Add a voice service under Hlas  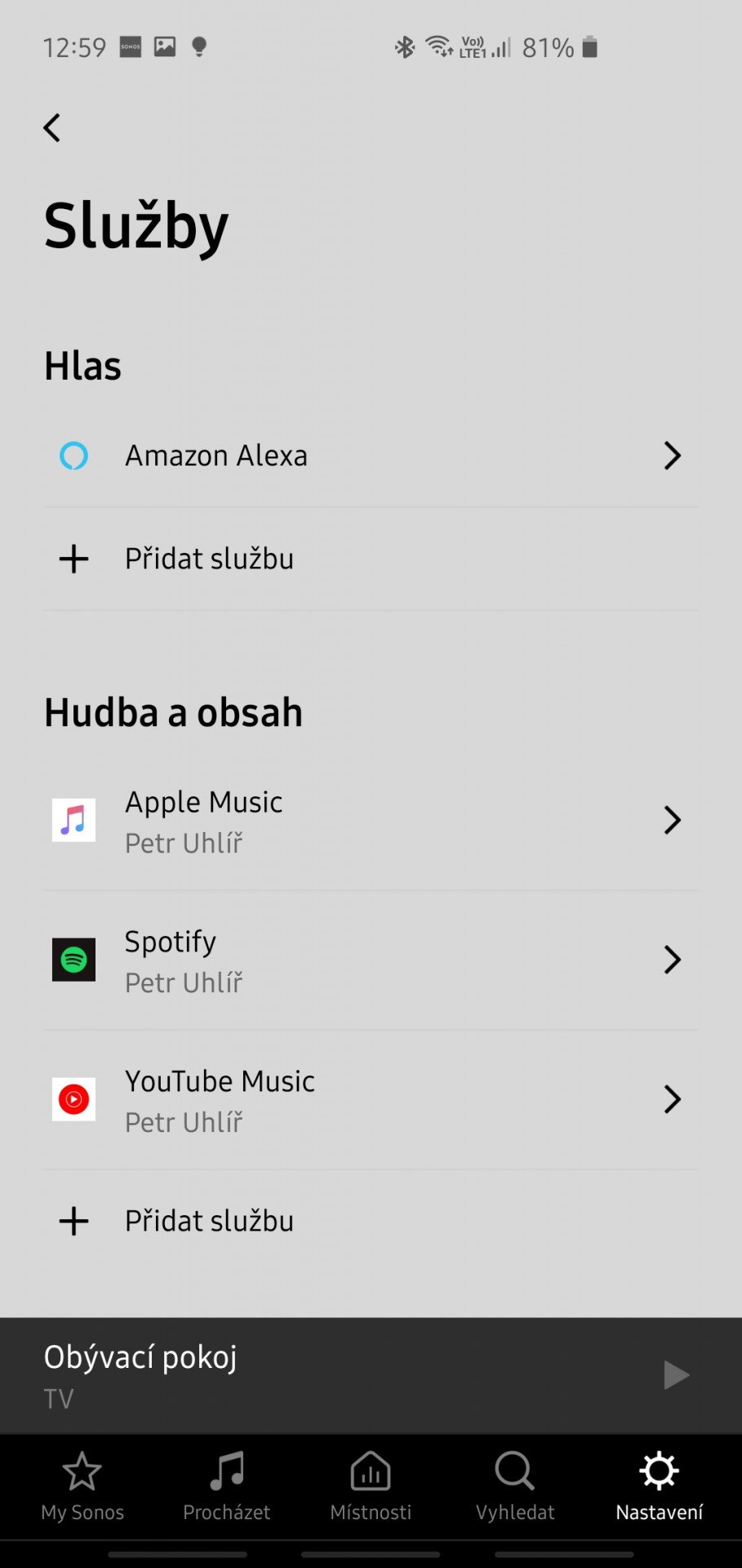coord(371,559)
